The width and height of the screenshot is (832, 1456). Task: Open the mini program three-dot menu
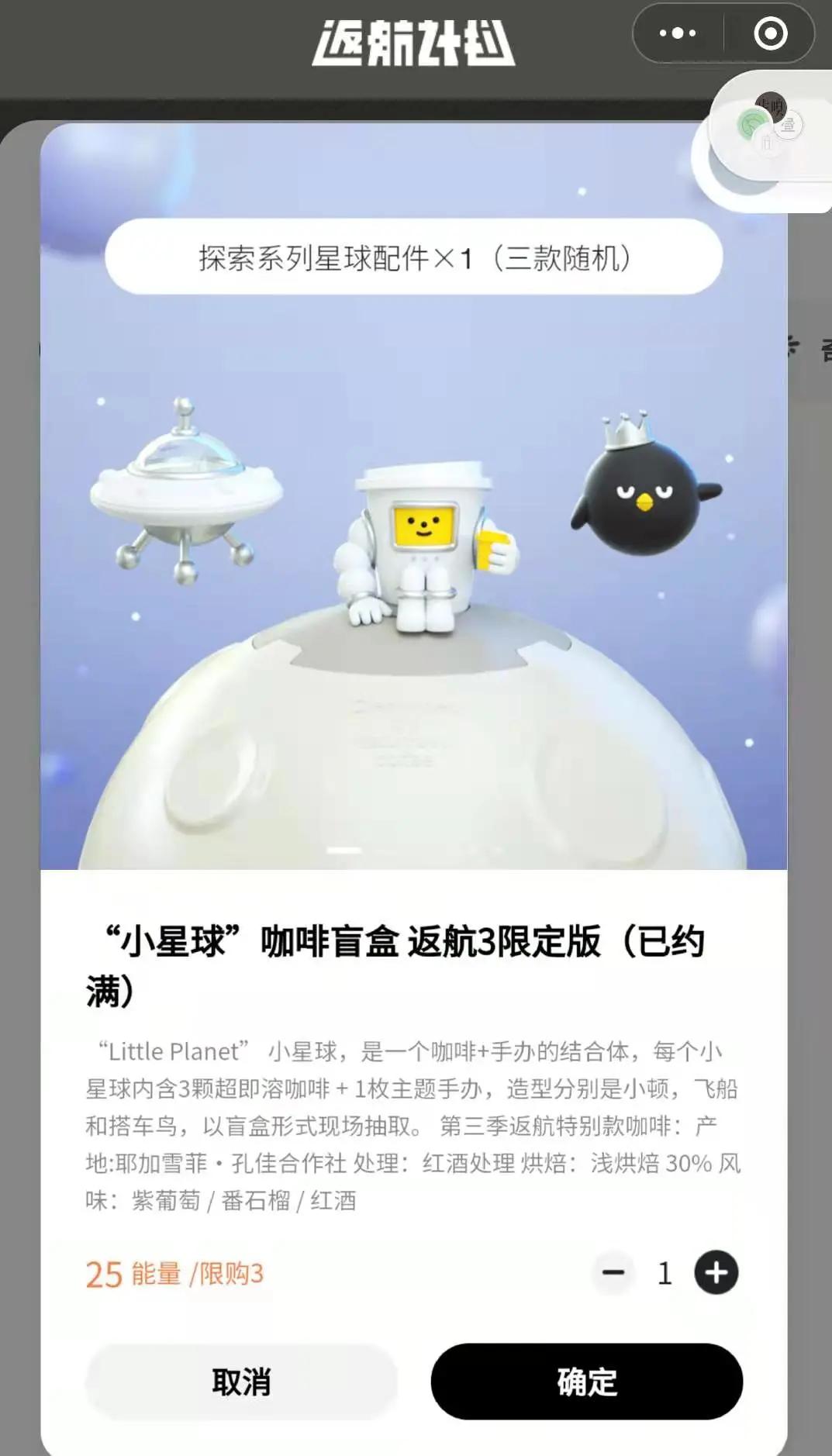click(x=678, y=33)
